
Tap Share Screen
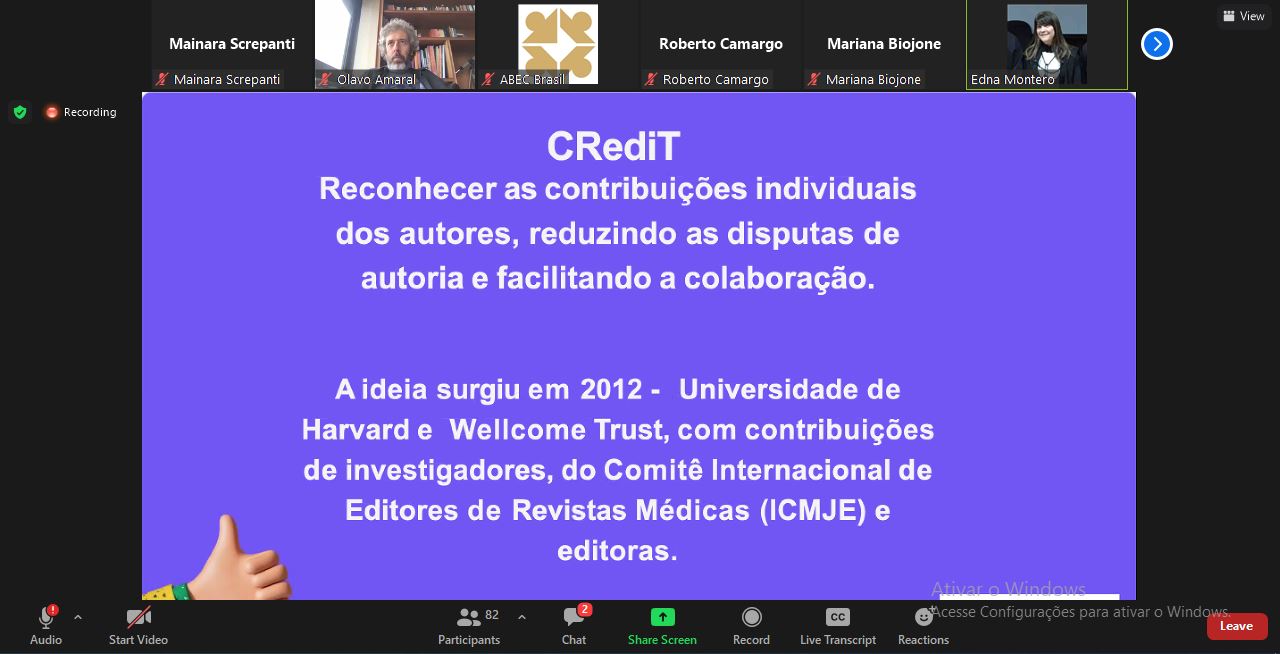pos(662,626)
